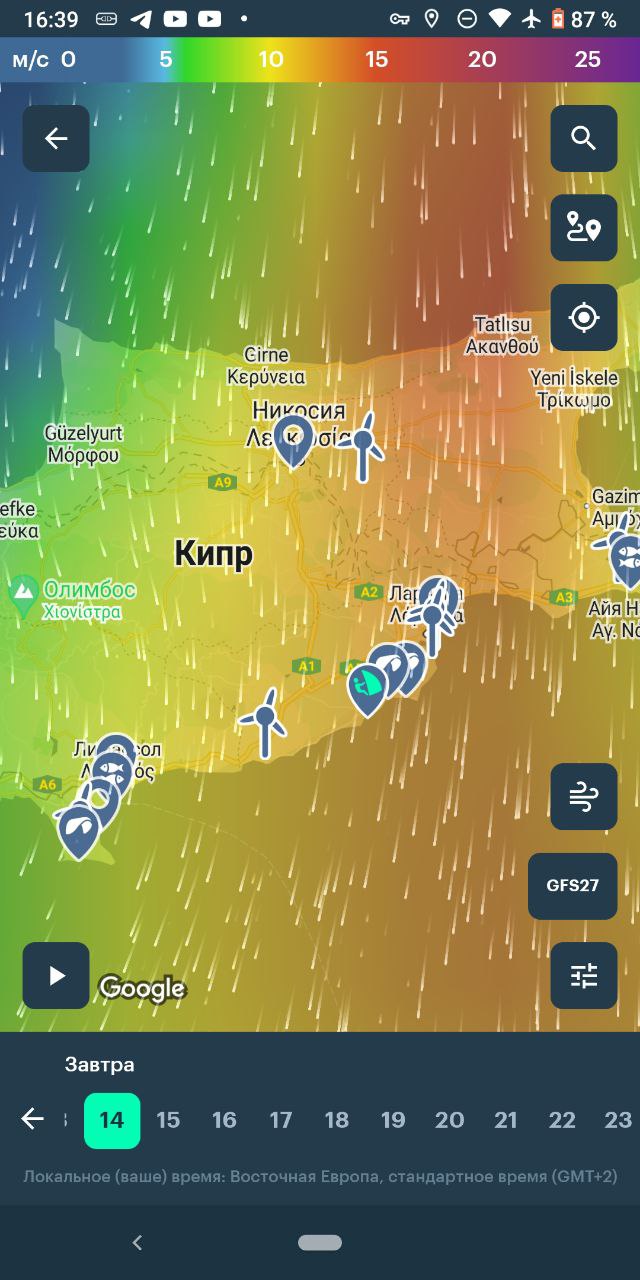The image size is (640, 1280).
Task: Go back using the top-left arrow
Action: (56, 139)
